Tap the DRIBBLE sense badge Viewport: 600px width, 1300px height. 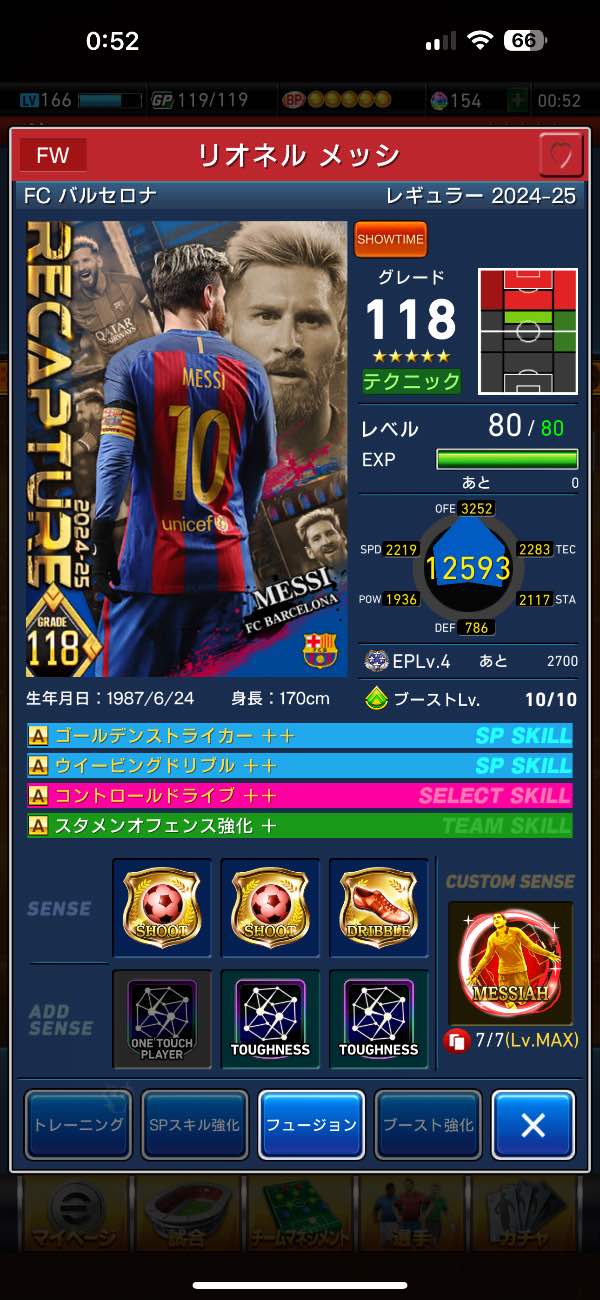[378, 908]
